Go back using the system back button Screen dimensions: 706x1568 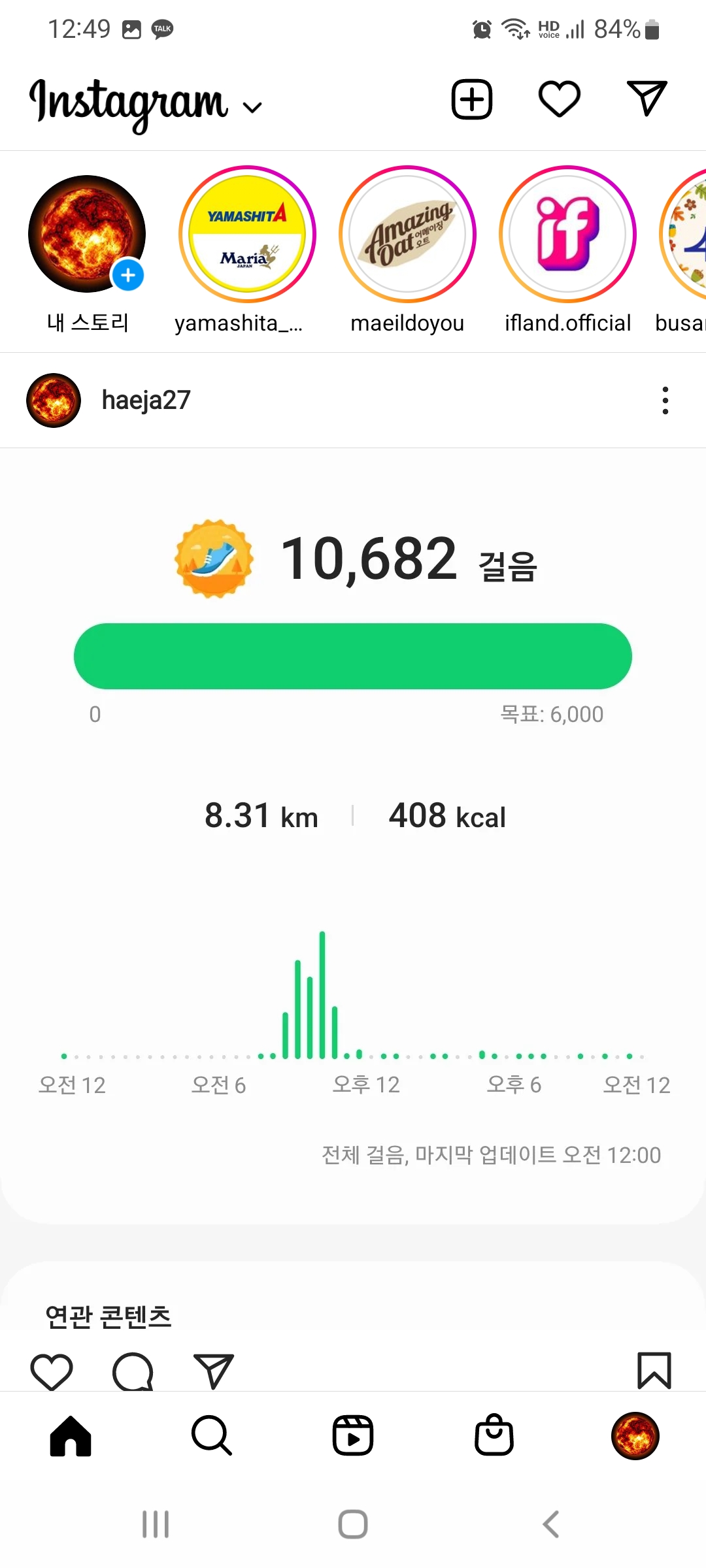pyautogui.click(x=551, y=1524)
